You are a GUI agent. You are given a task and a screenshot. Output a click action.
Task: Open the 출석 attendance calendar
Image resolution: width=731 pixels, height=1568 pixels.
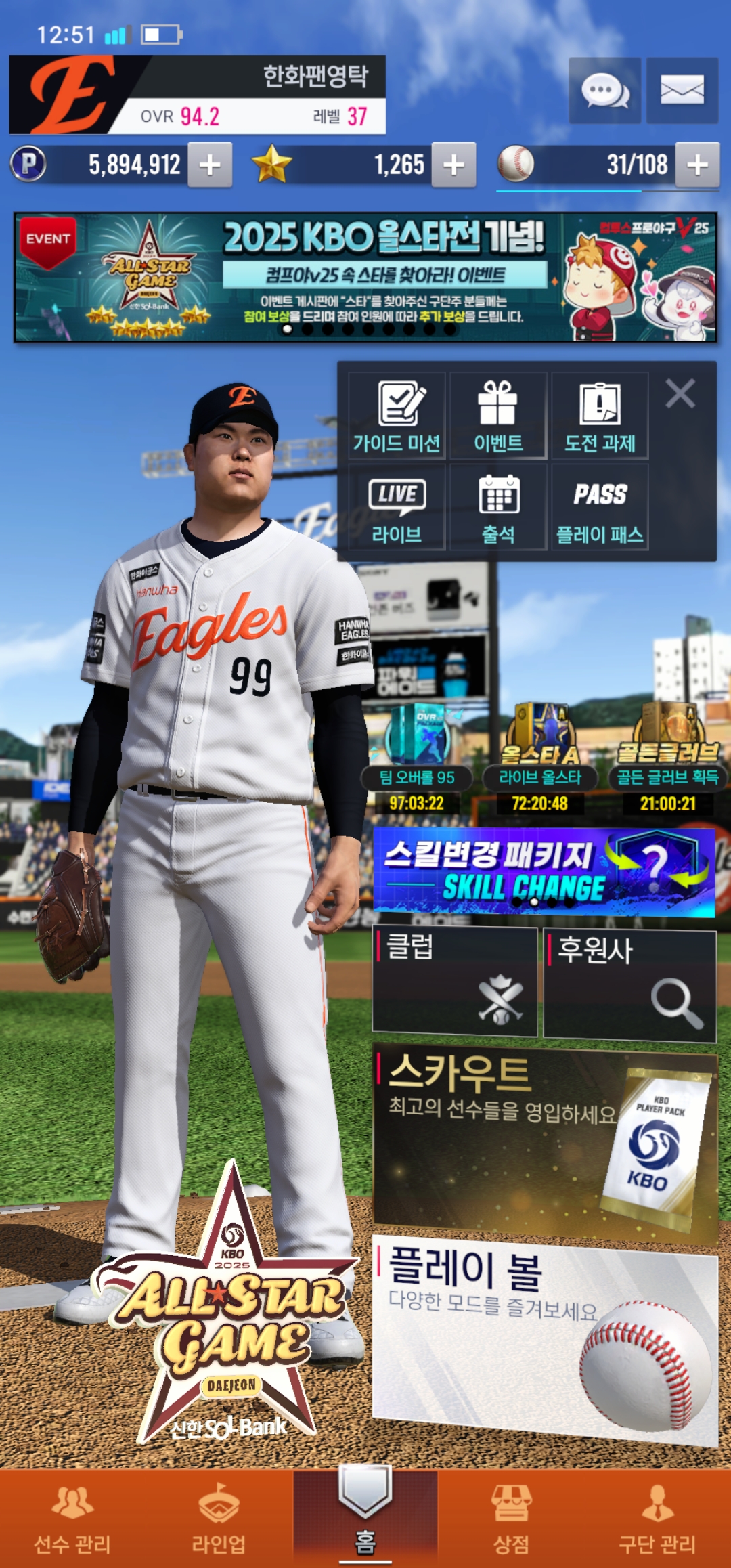(498, 507)
